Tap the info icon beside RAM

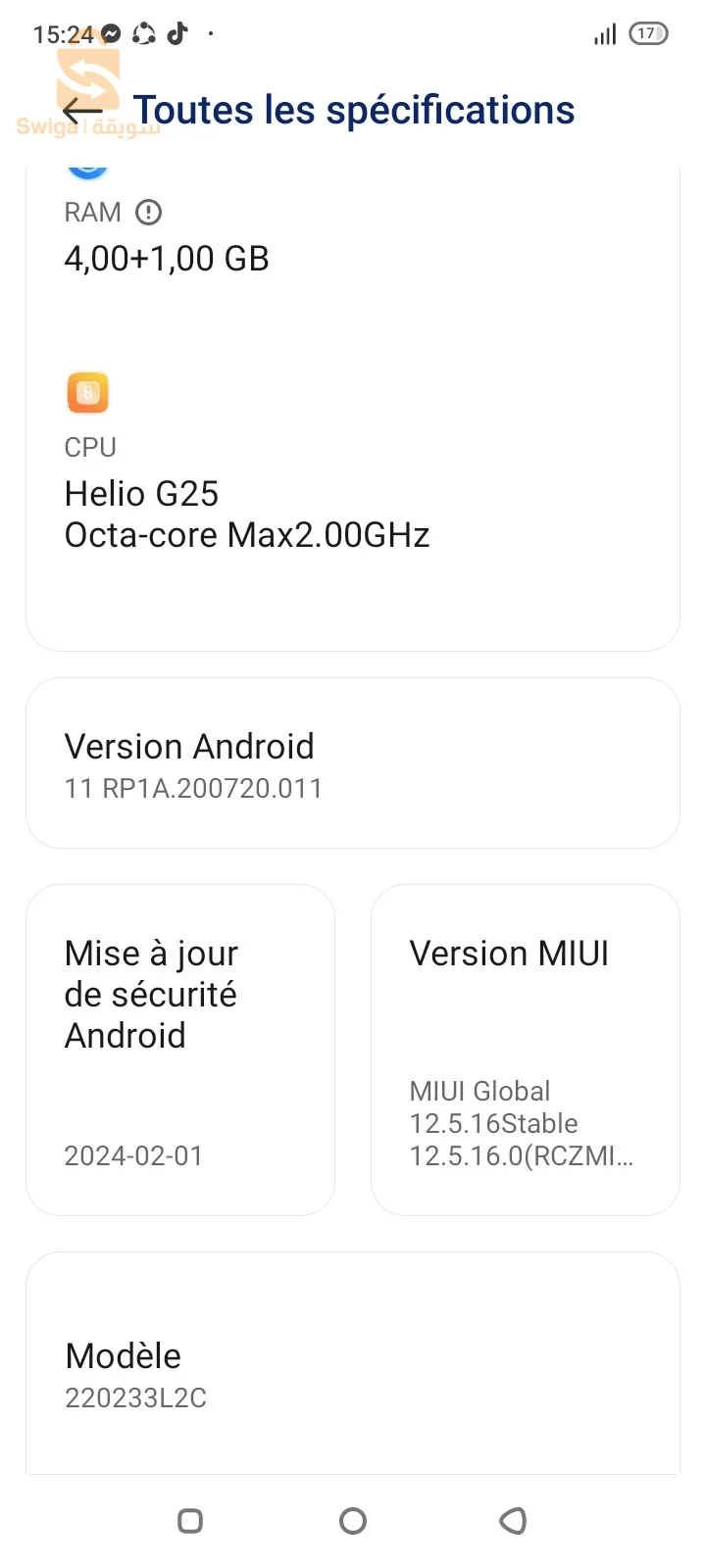[148, 213]
